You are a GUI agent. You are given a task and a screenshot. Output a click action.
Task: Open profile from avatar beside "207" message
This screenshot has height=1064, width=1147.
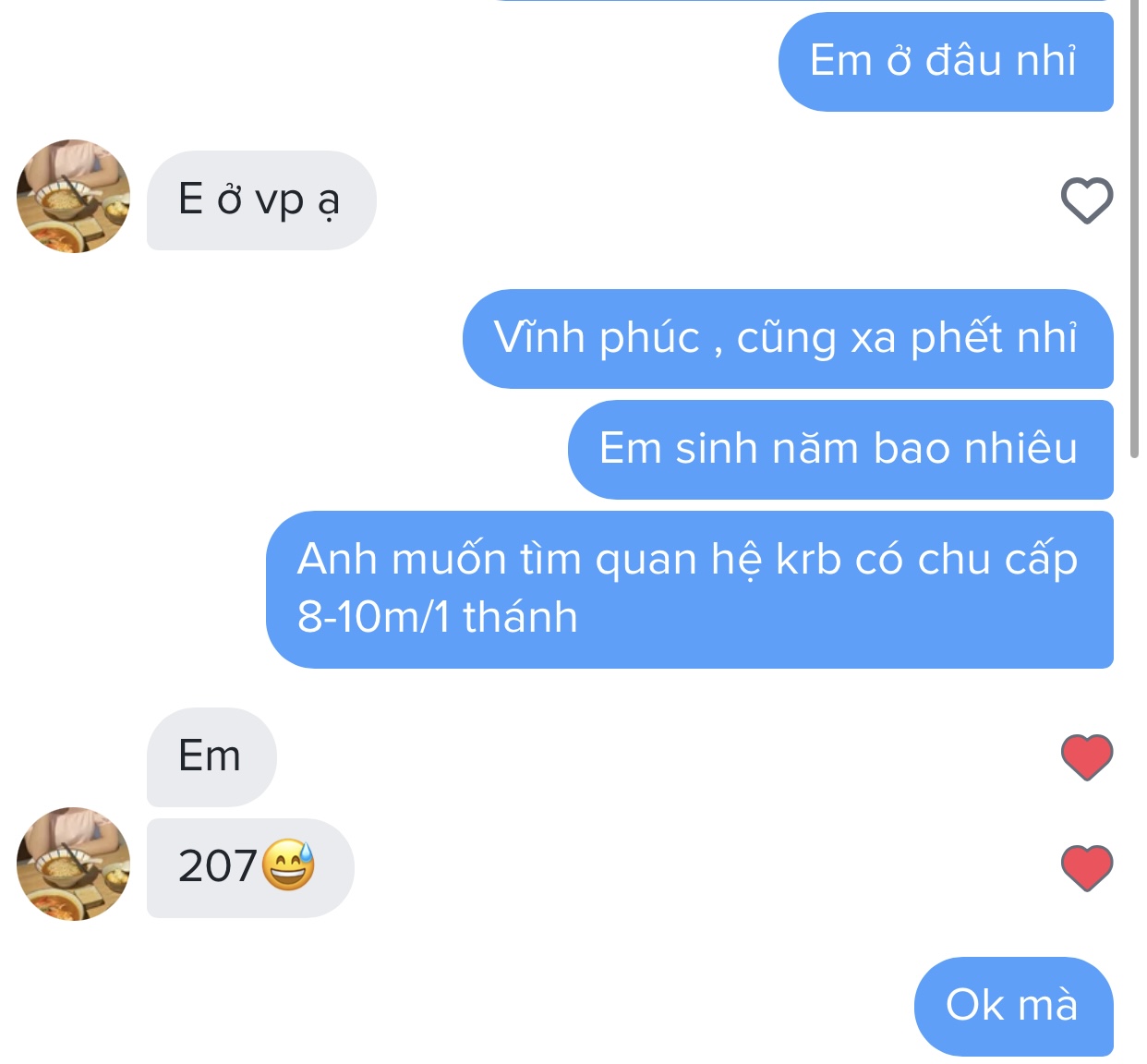pyautogui.click(x=73, y=864)
